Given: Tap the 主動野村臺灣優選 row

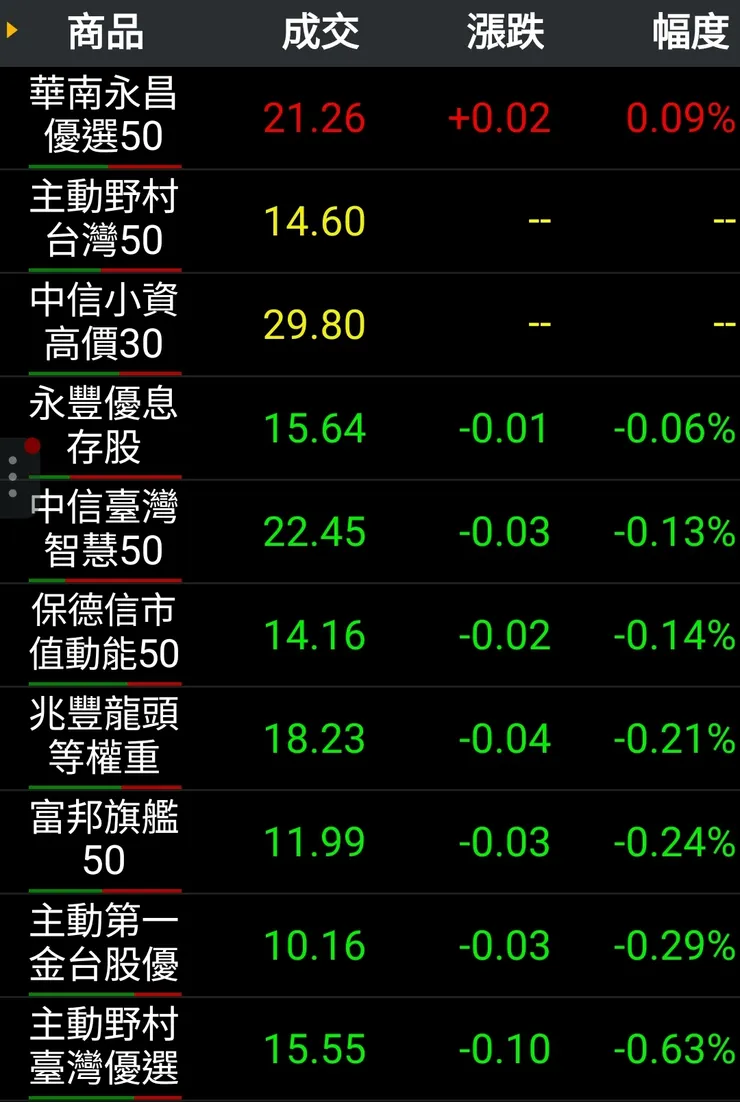Looking at the screenshot, I should (x=104, y=1048).
